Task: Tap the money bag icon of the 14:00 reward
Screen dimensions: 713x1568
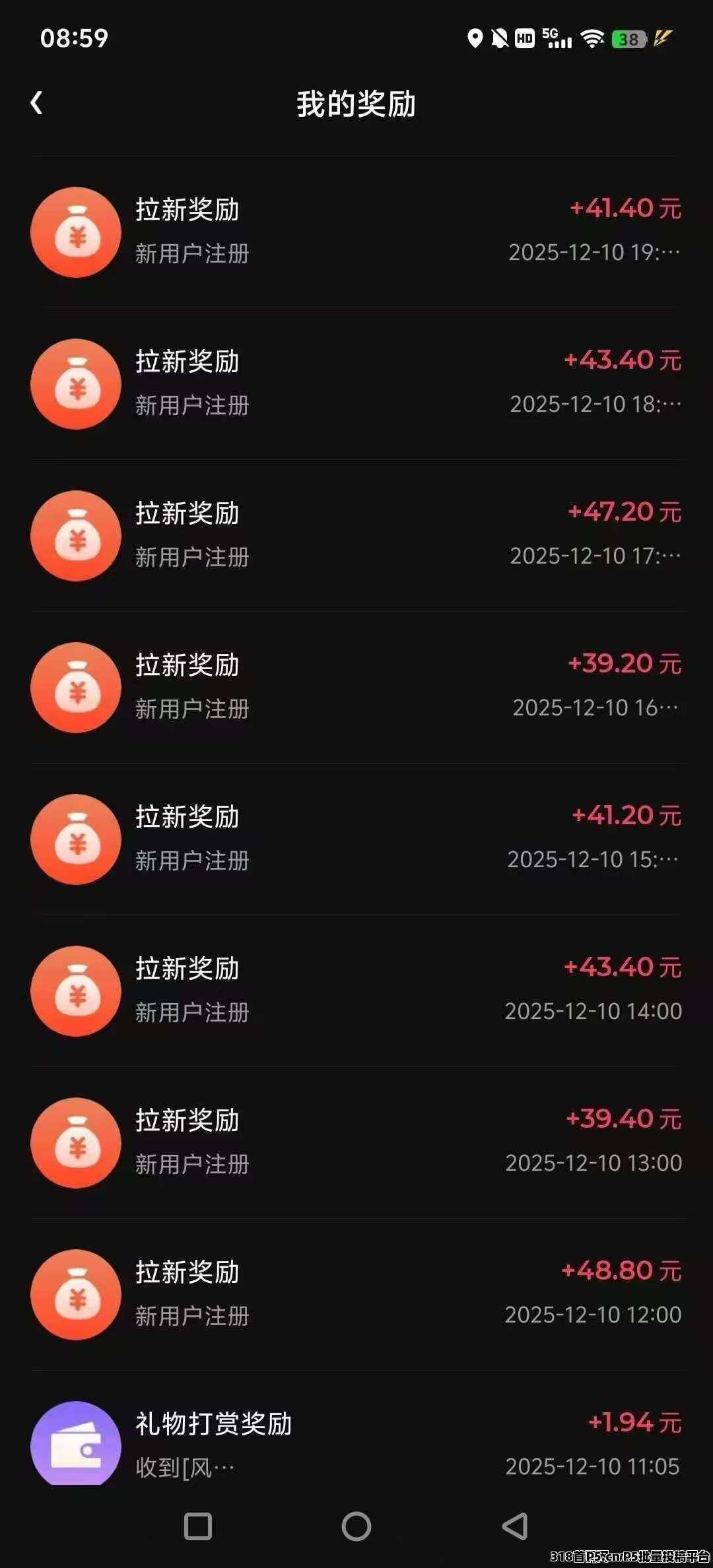Action: point(76,992)
